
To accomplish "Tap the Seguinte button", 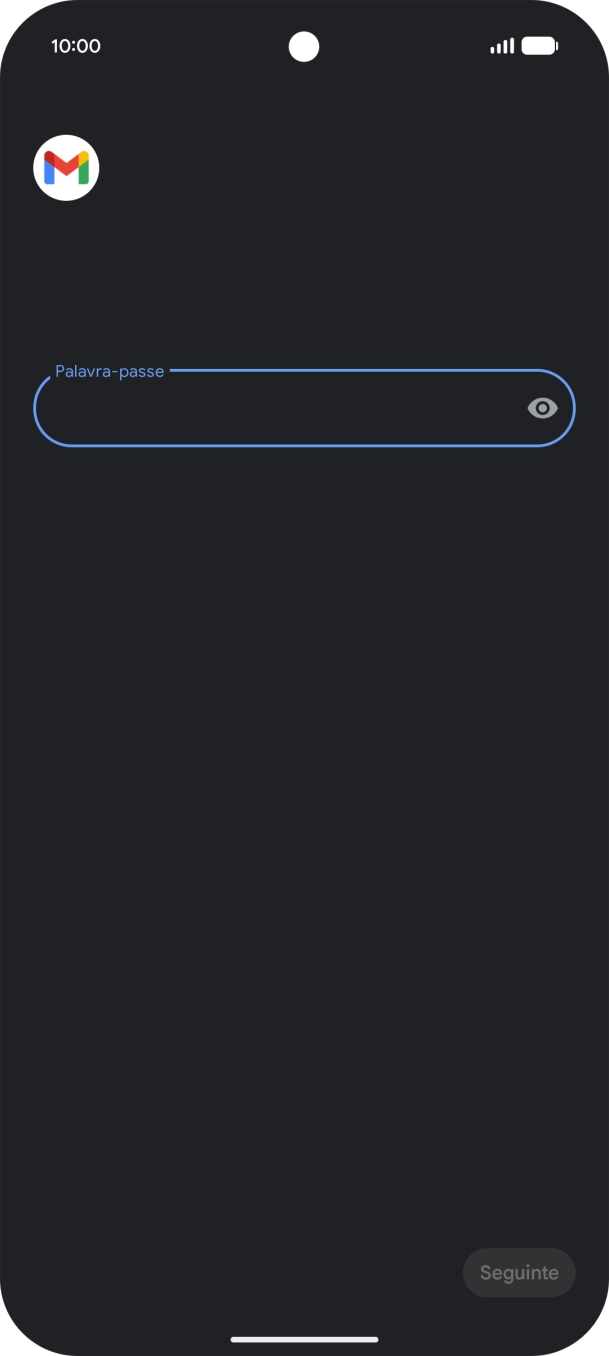I will coord(519,1273).
